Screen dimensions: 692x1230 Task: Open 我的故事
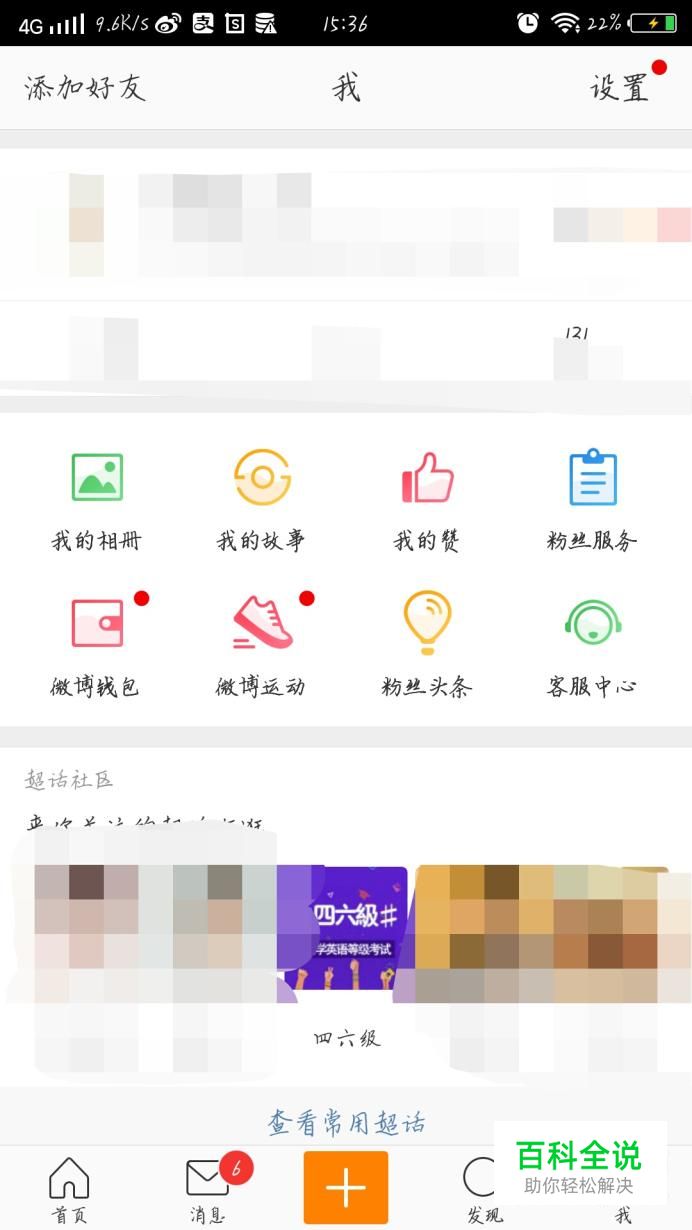point(262,502)
